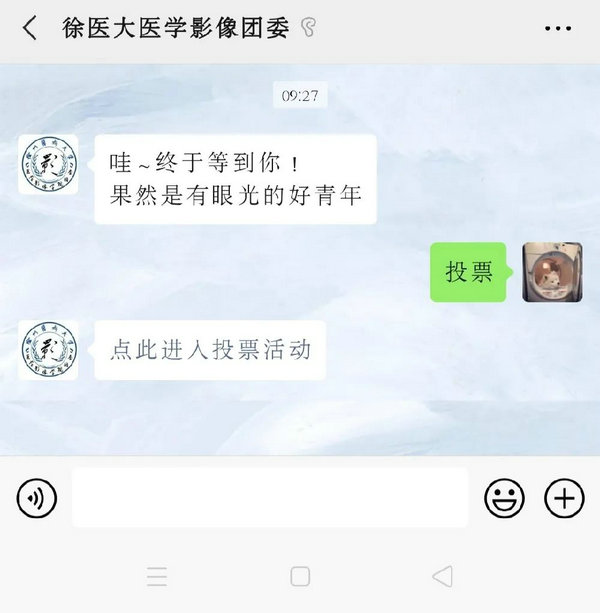View my own profile avatar
This screenshot has height=613, width=600.
(x=552, y=272)
